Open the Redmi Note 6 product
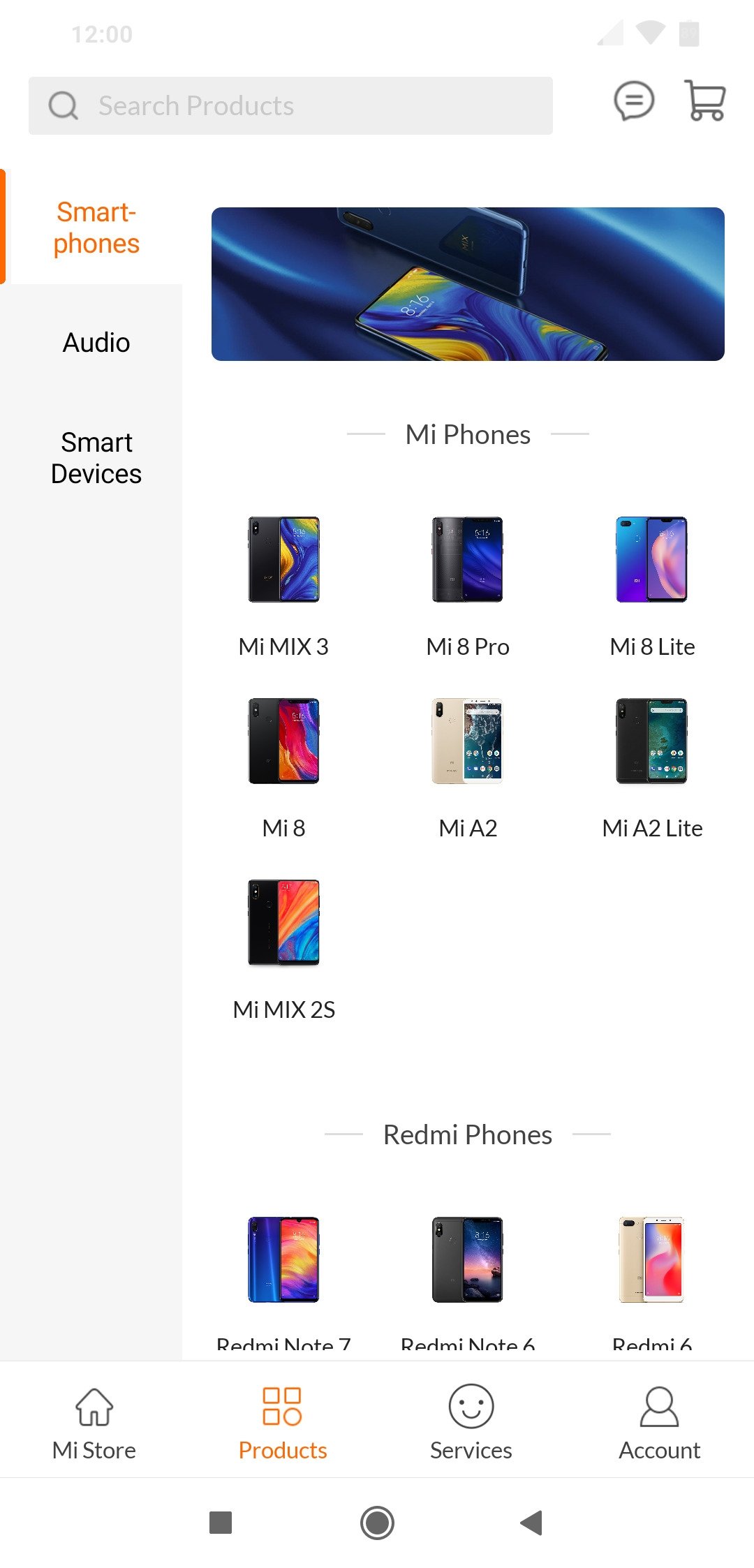This screenshot has width=754, height=1568. click(468, 1283)
